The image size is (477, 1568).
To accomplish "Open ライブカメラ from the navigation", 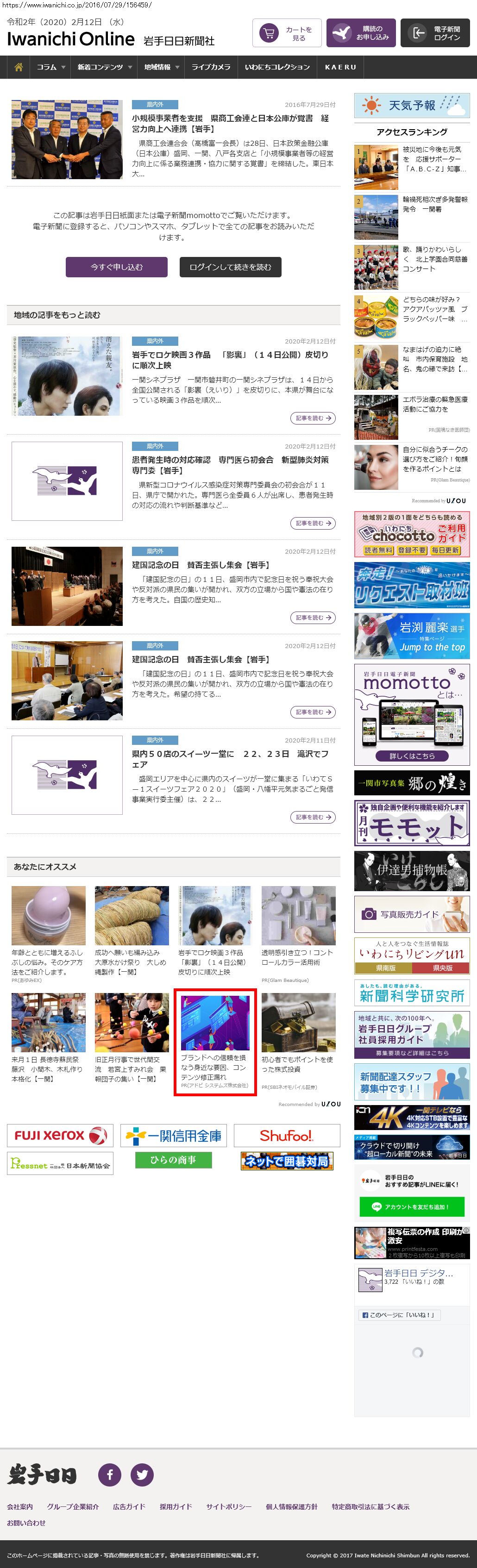I will pos(211,67).
